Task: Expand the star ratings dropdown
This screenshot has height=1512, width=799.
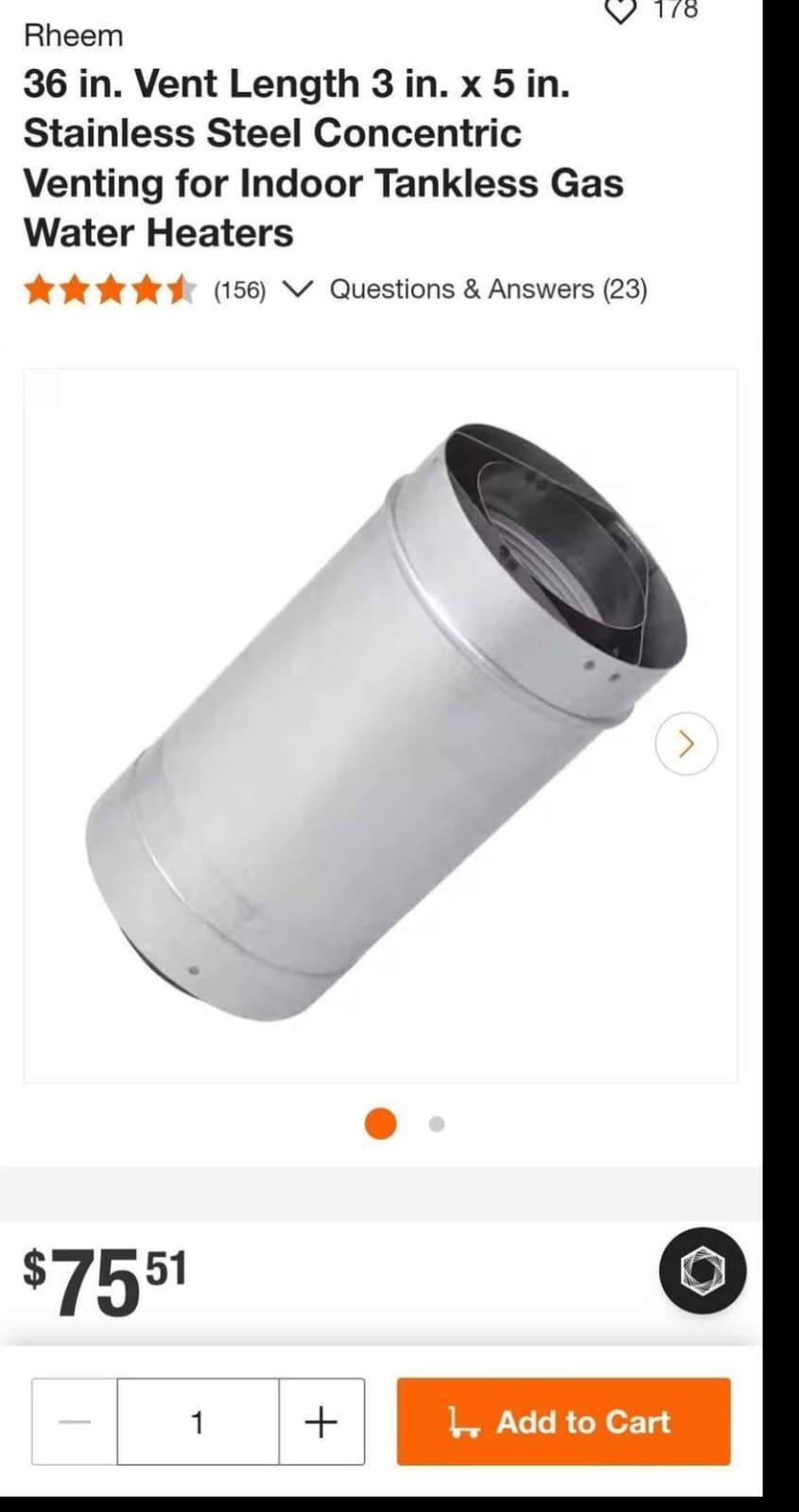Action: [296, 289]
